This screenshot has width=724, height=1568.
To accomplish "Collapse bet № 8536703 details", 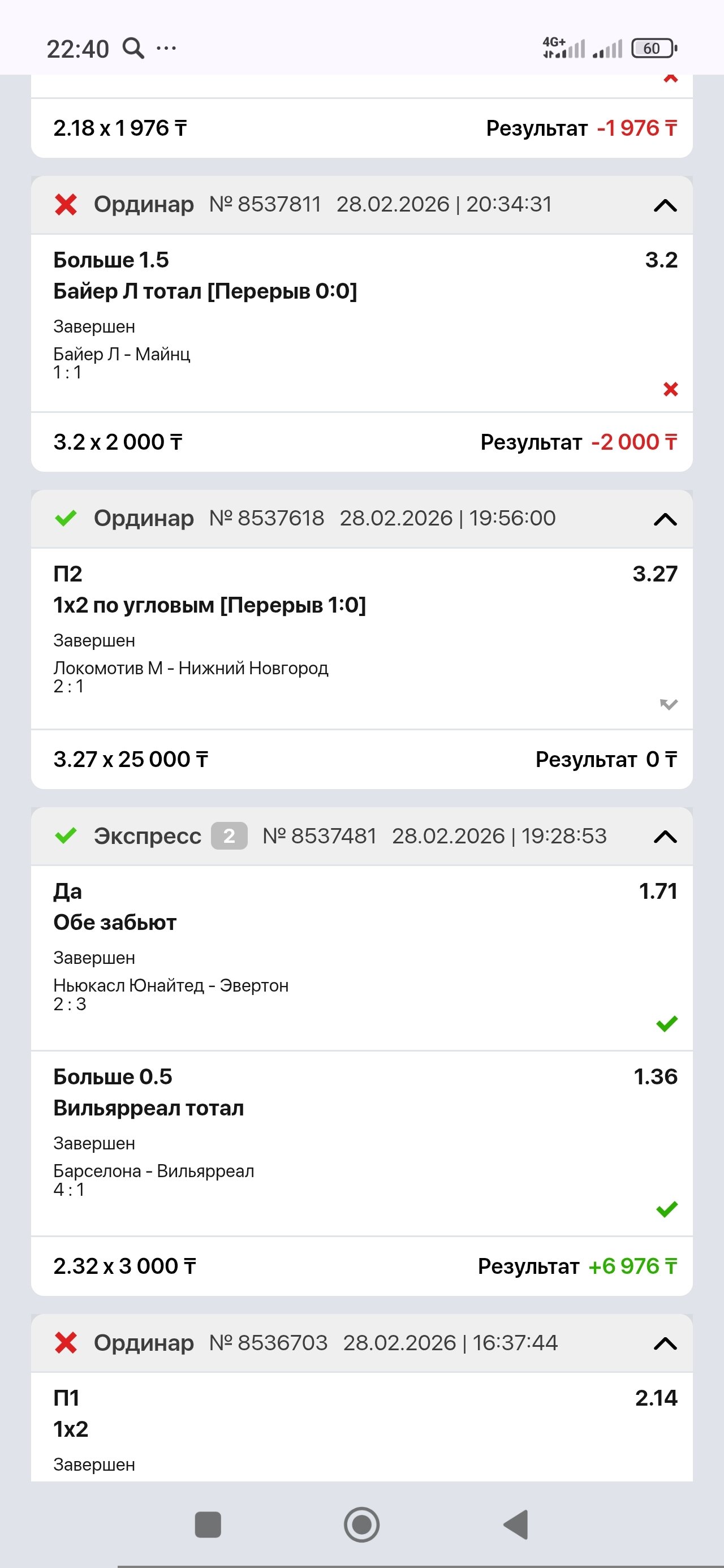I will point(664,1343).
